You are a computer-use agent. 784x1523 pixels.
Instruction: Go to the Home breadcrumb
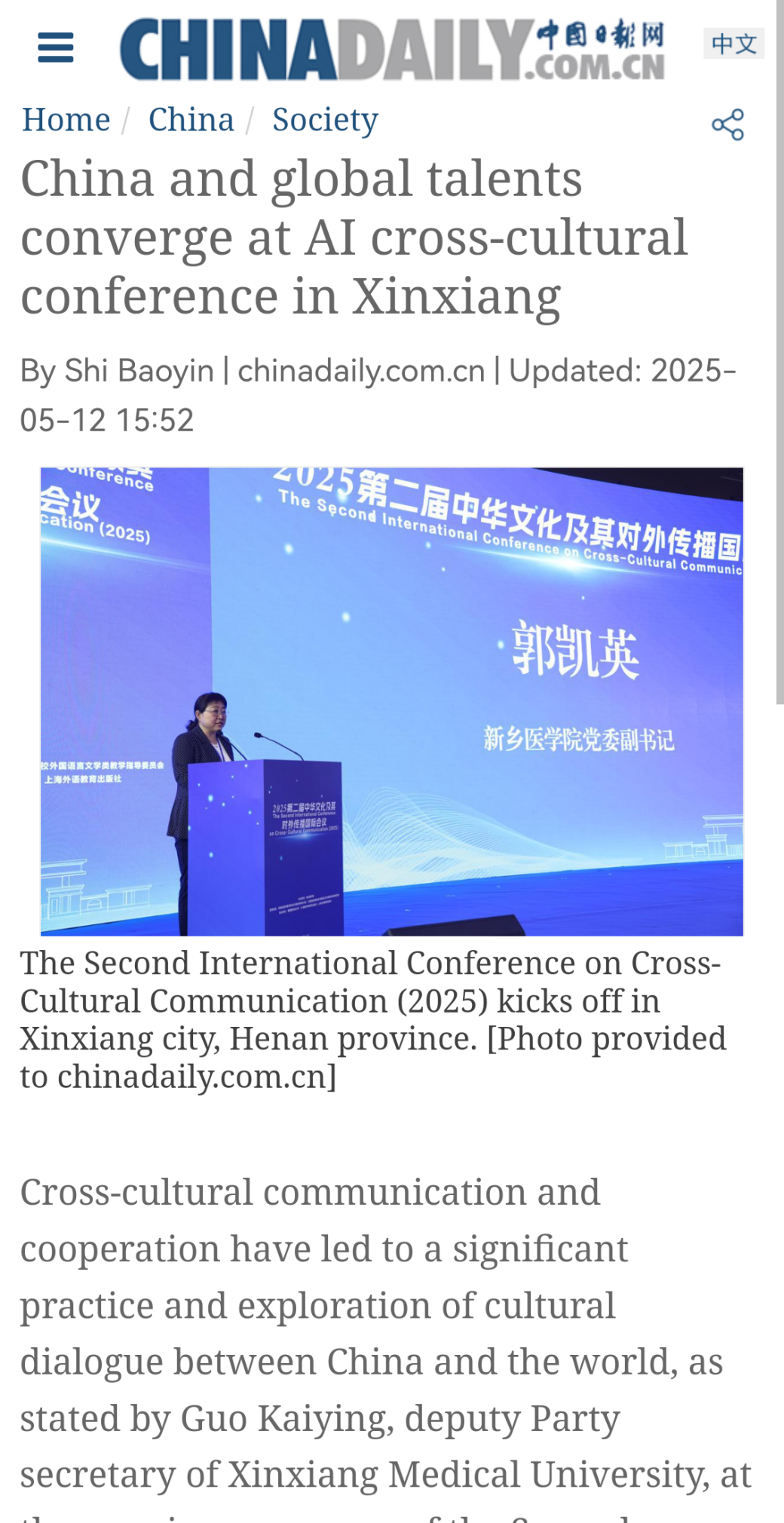[66, 120]
